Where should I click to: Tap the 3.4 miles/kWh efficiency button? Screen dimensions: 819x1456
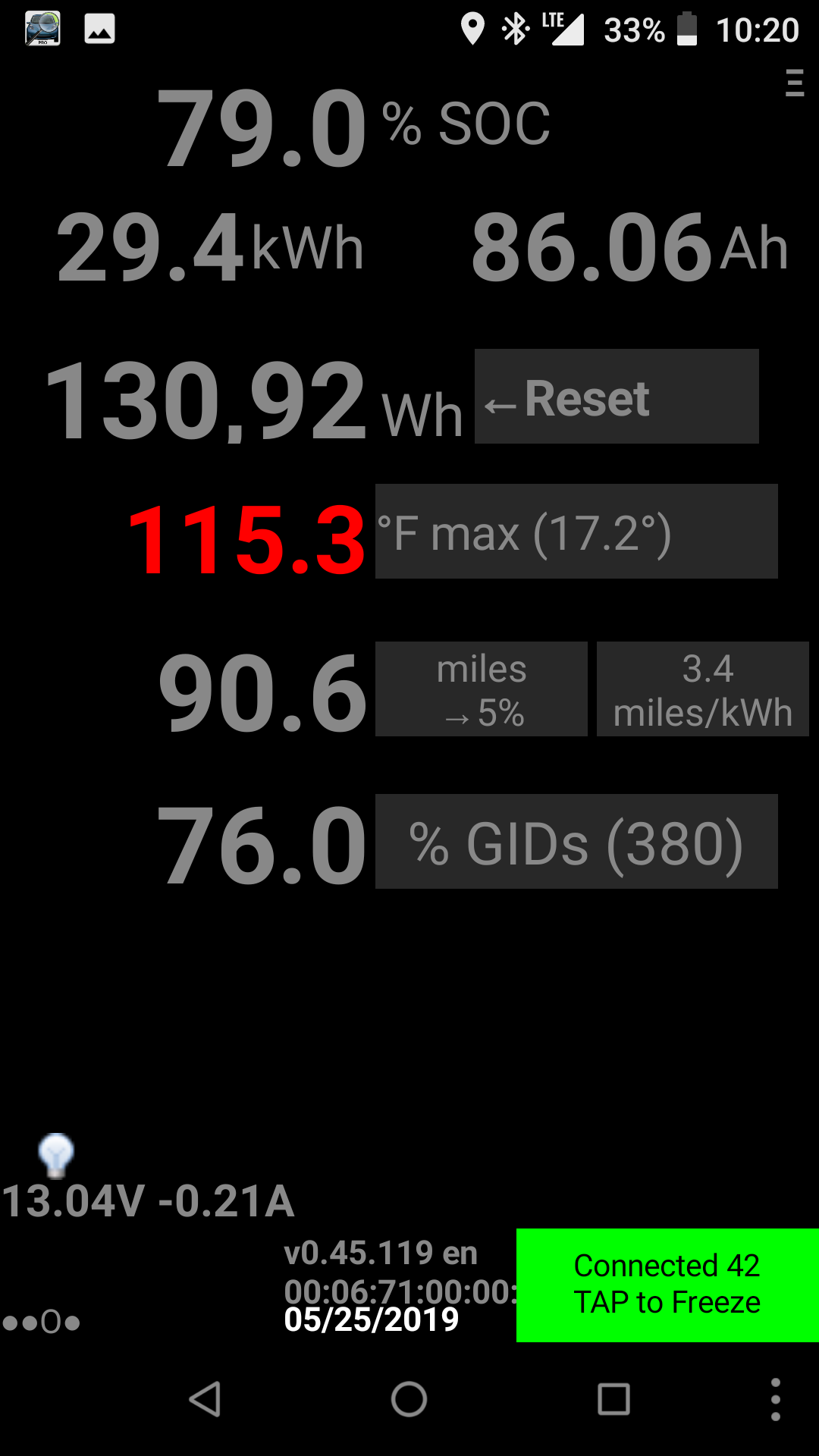[702, 689]
